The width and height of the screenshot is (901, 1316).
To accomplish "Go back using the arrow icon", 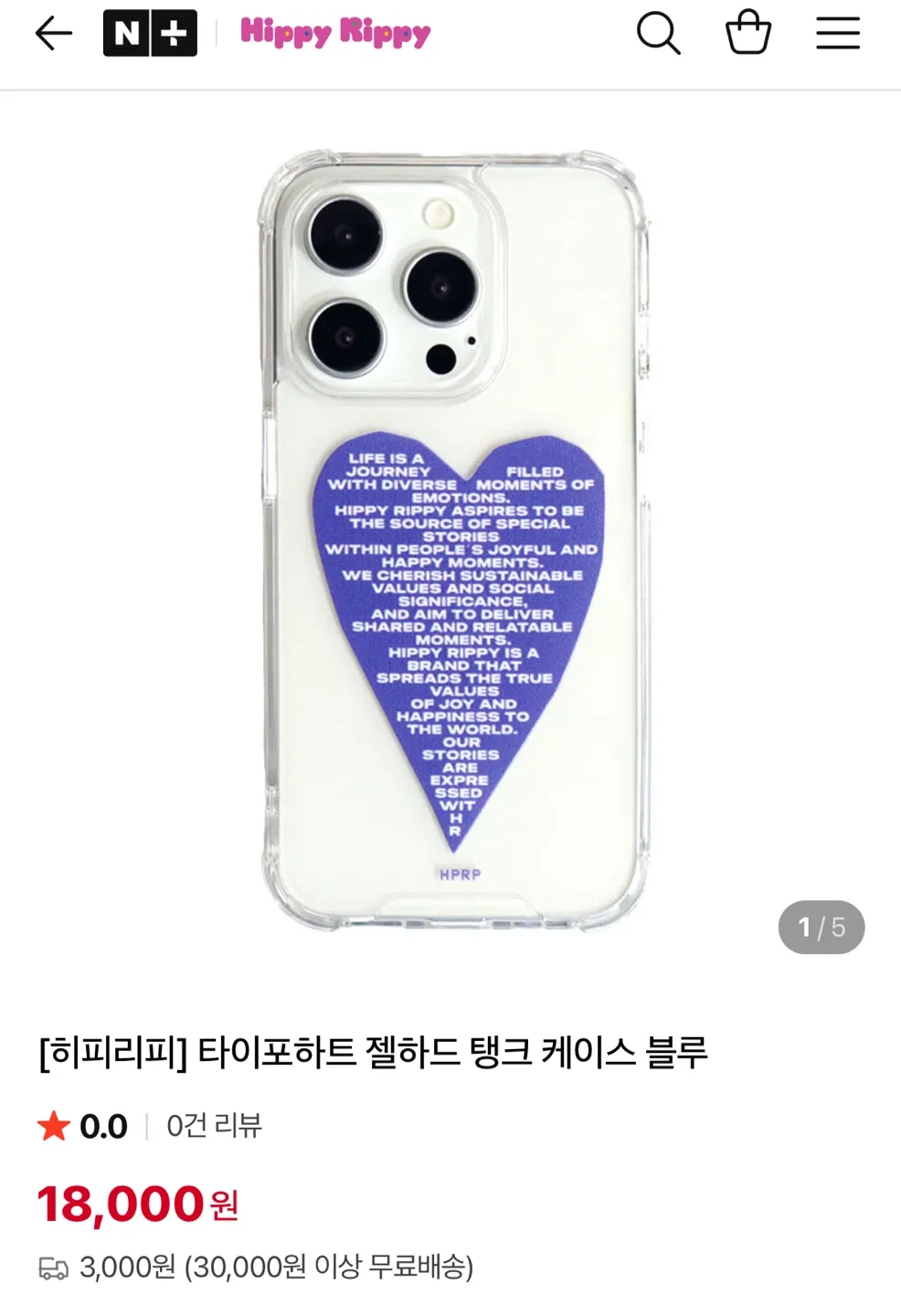I will [x=53, y=34].
